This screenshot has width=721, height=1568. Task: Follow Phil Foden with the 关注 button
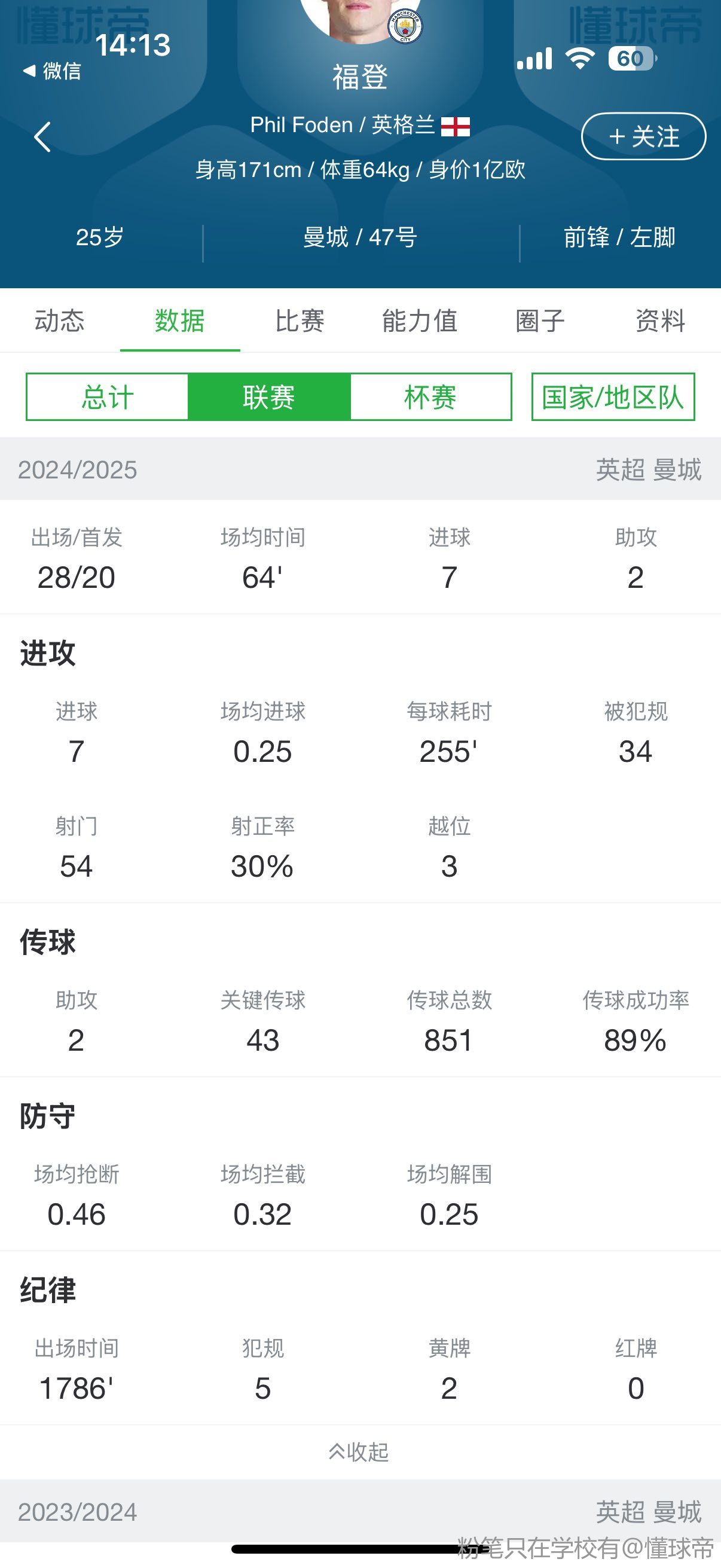(x=643, y=136)
